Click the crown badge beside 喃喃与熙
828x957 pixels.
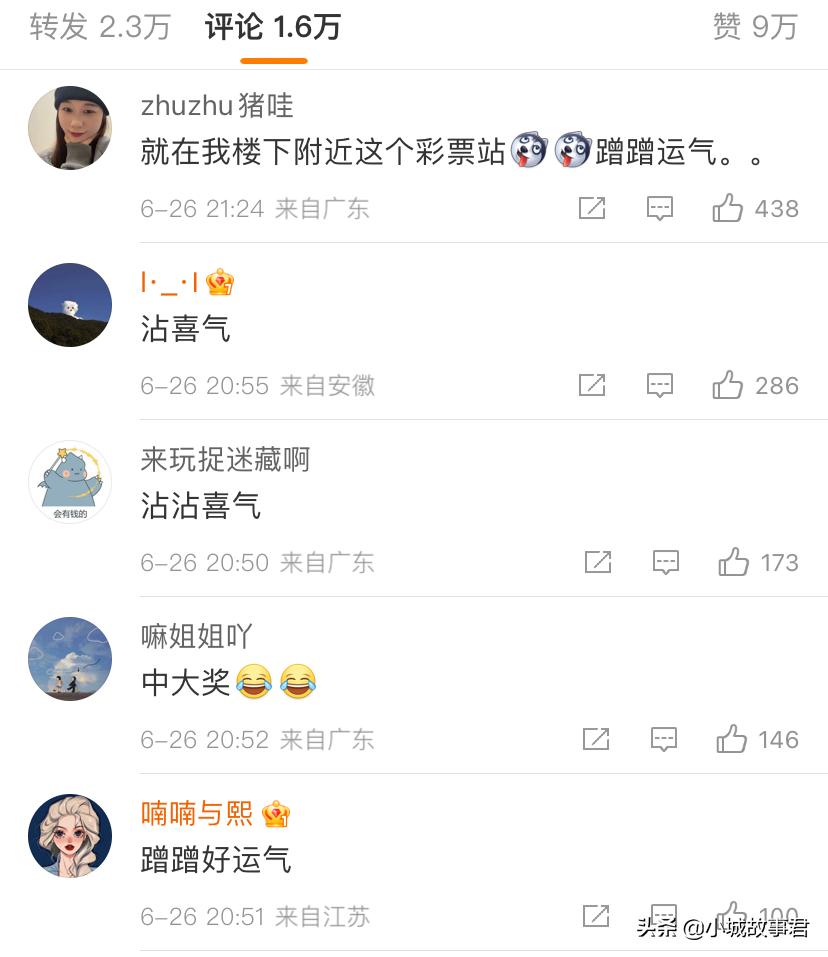coord(272,815)
